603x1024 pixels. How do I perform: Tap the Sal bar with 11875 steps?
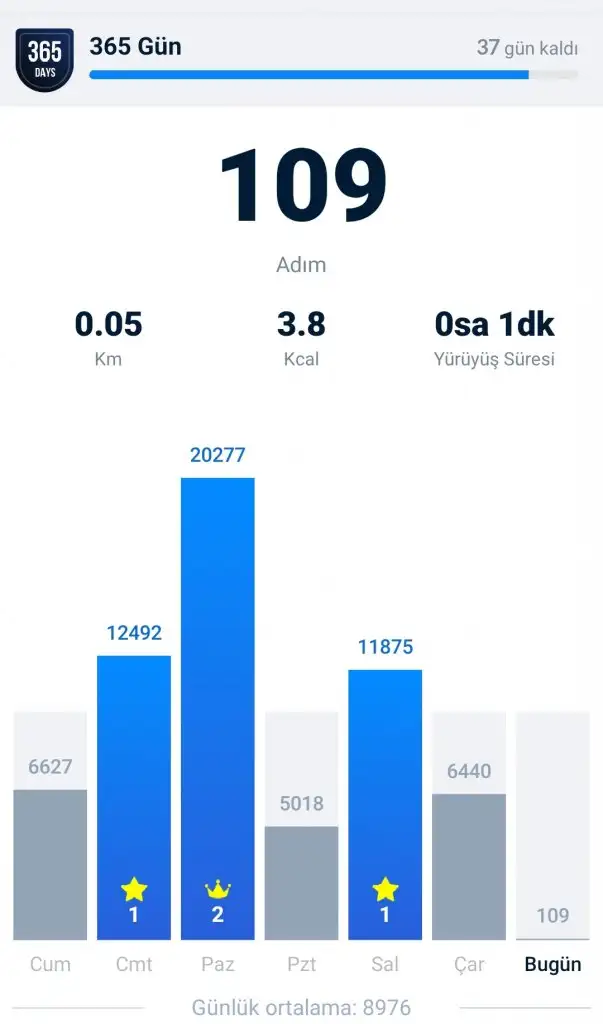tap(385, 804)
